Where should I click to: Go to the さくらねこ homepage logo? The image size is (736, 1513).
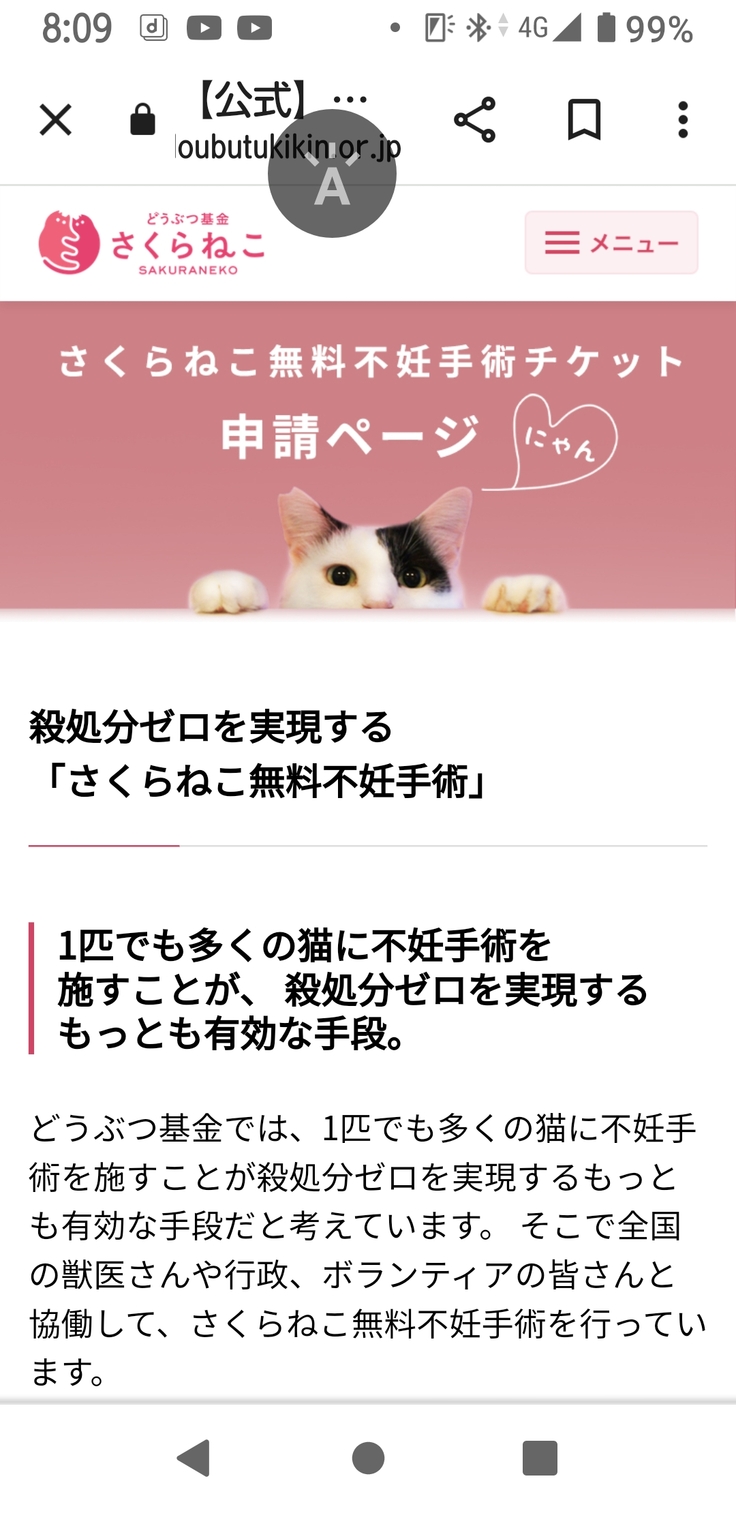[x=151, y=243]
